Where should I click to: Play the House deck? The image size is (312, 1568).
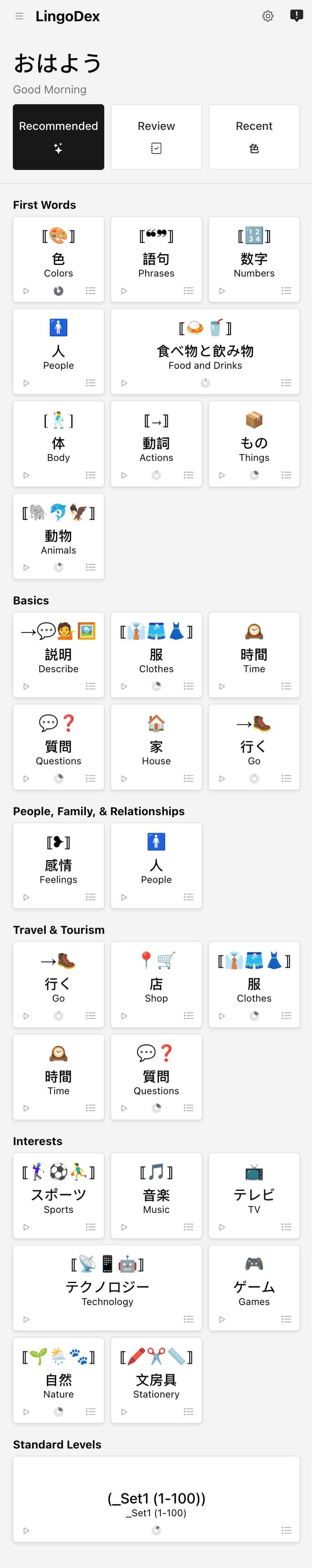coord(124,778)
